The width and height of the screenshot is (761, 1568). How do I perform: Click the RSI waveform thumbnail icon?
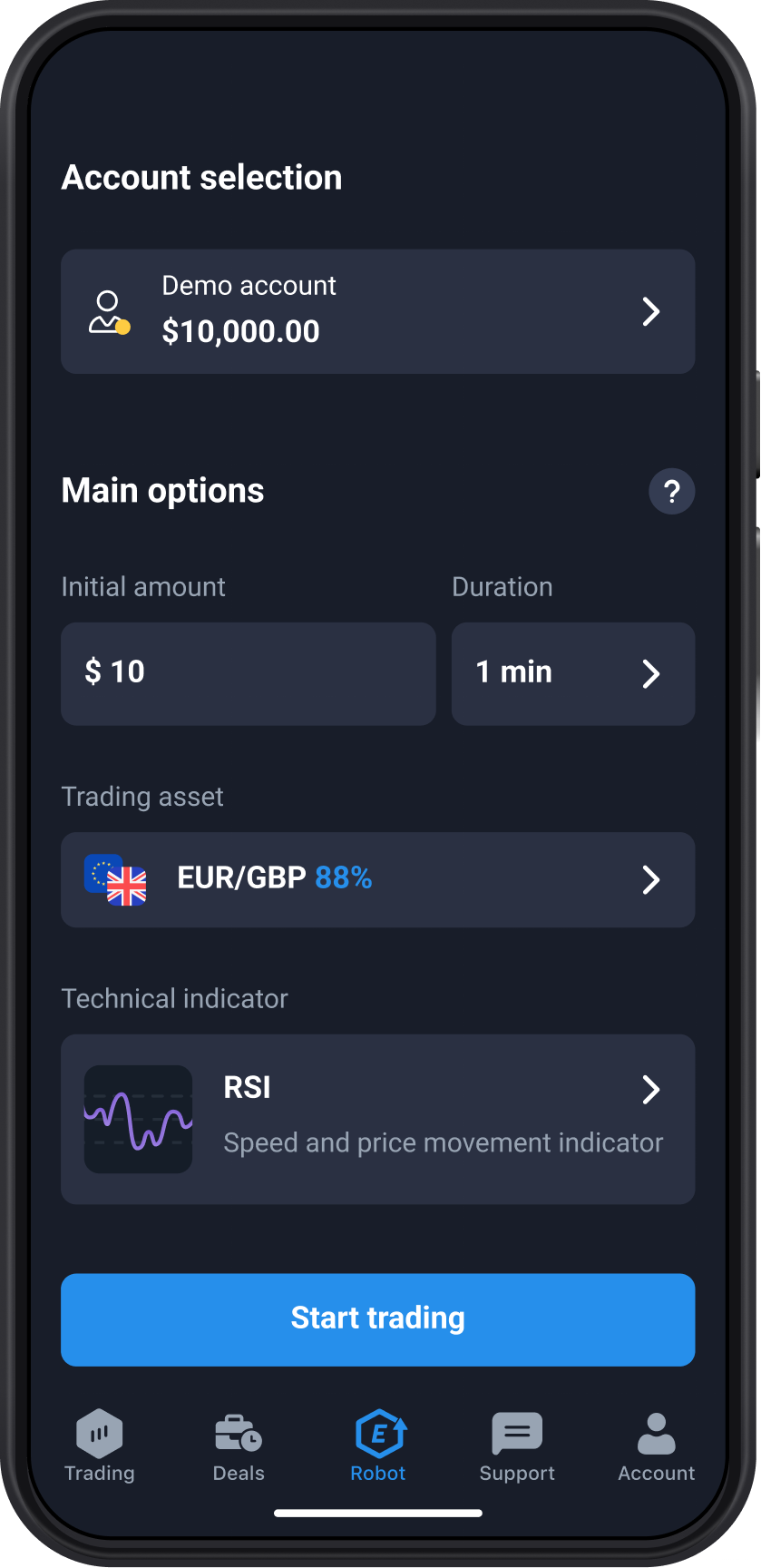point(138,1119)
